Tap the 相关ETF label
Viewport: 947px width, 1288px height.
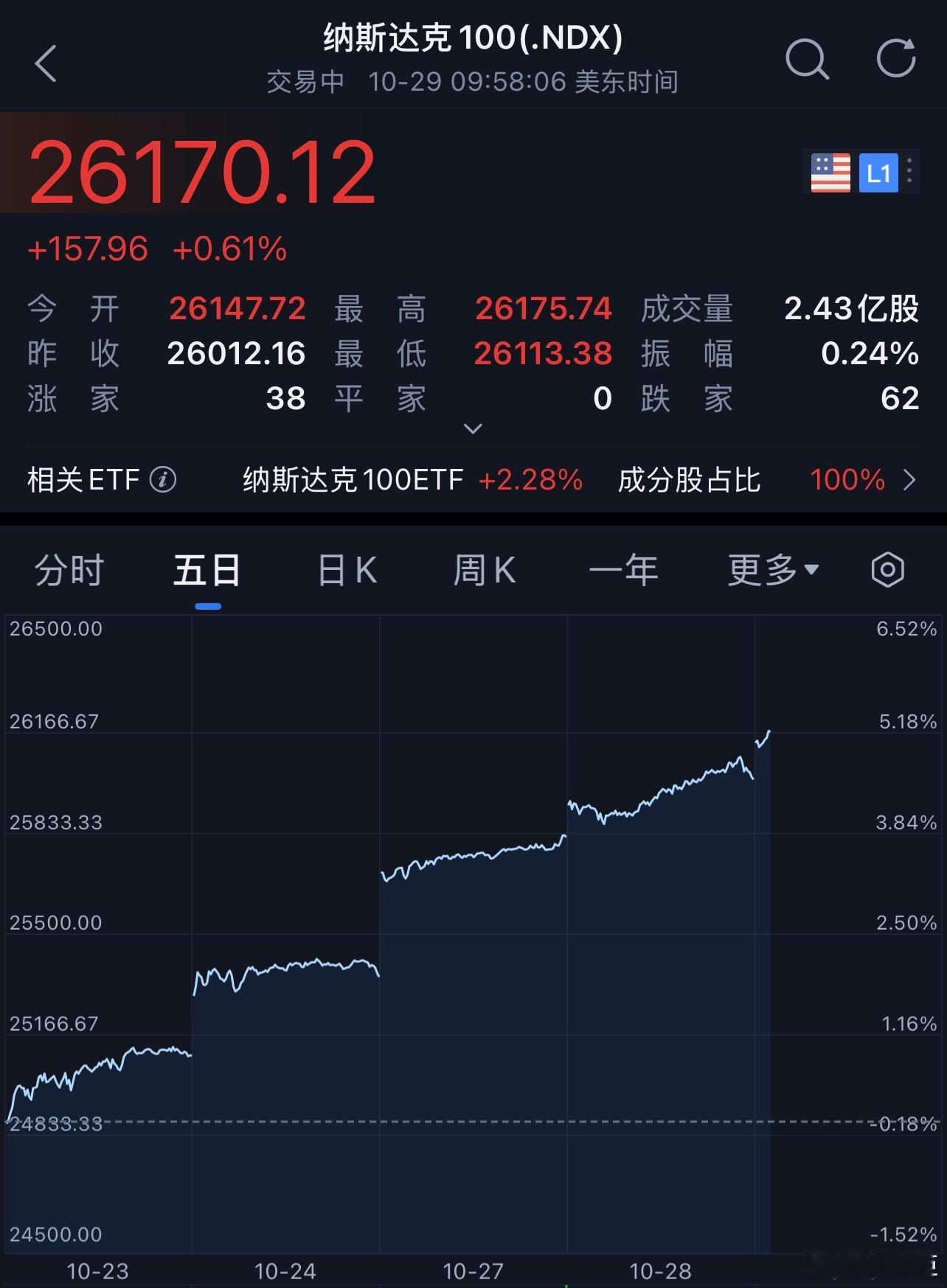(x=83, y=480)
